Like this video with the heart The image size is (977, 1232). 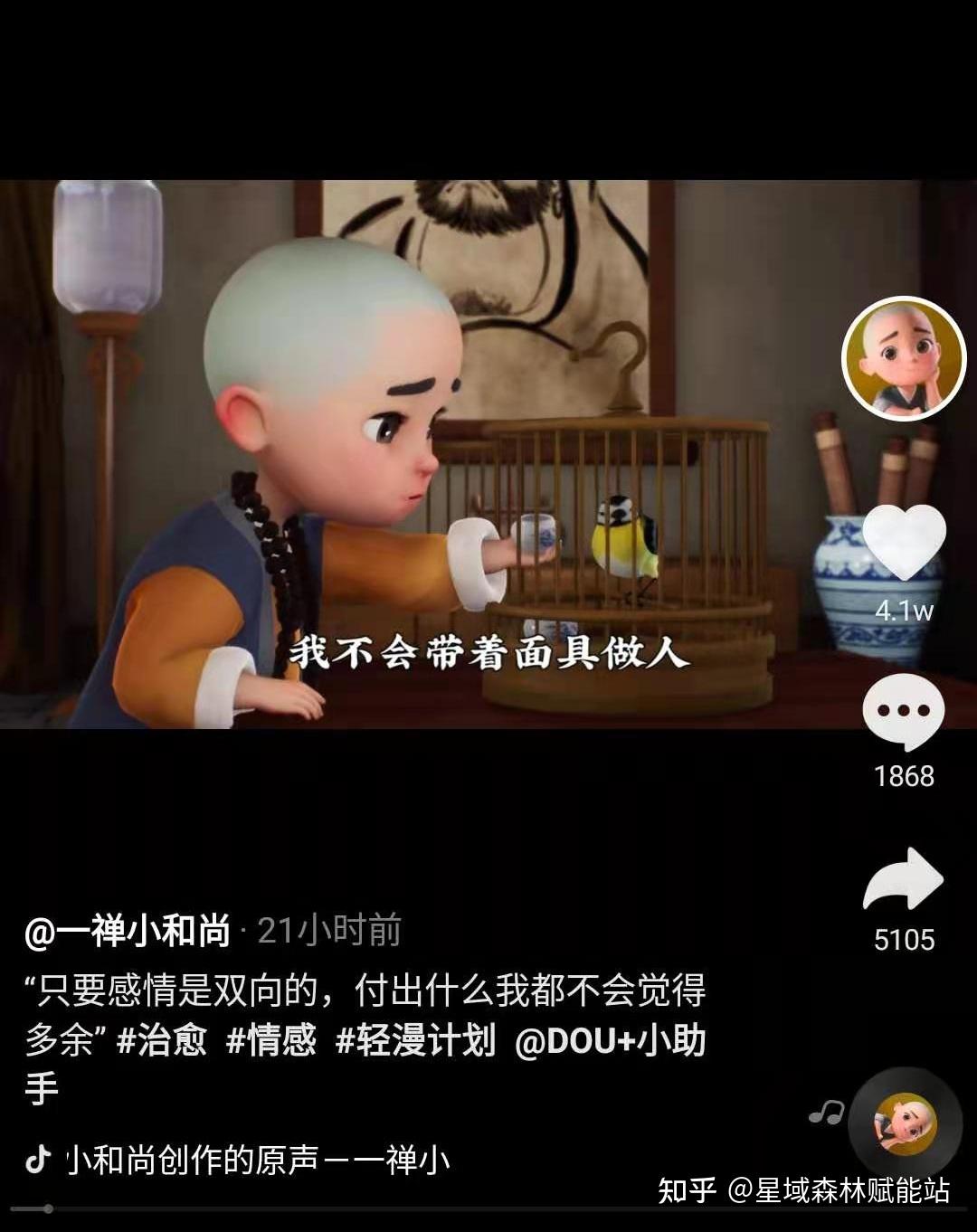[904, 543]
